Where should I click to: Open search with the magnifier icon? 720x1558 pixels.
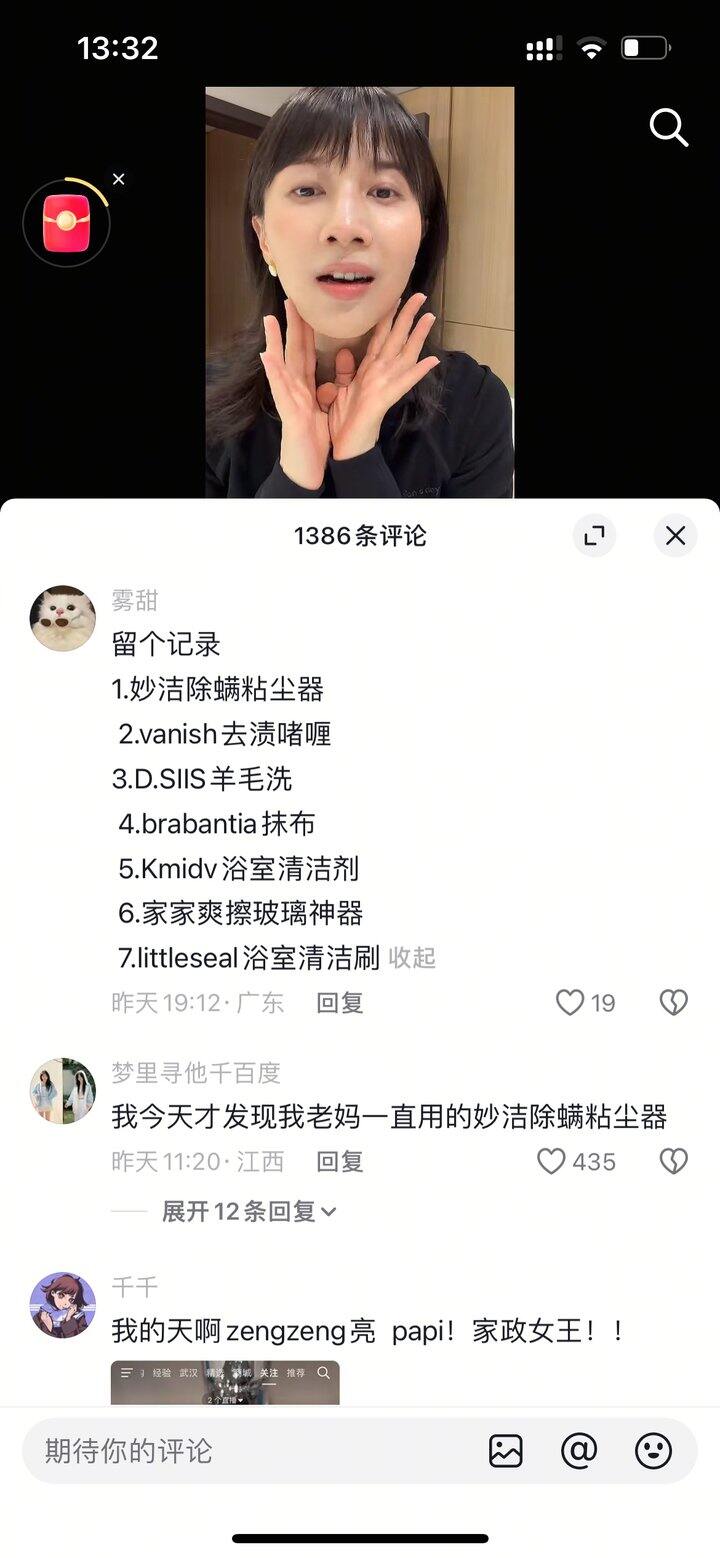pos(668,128)
